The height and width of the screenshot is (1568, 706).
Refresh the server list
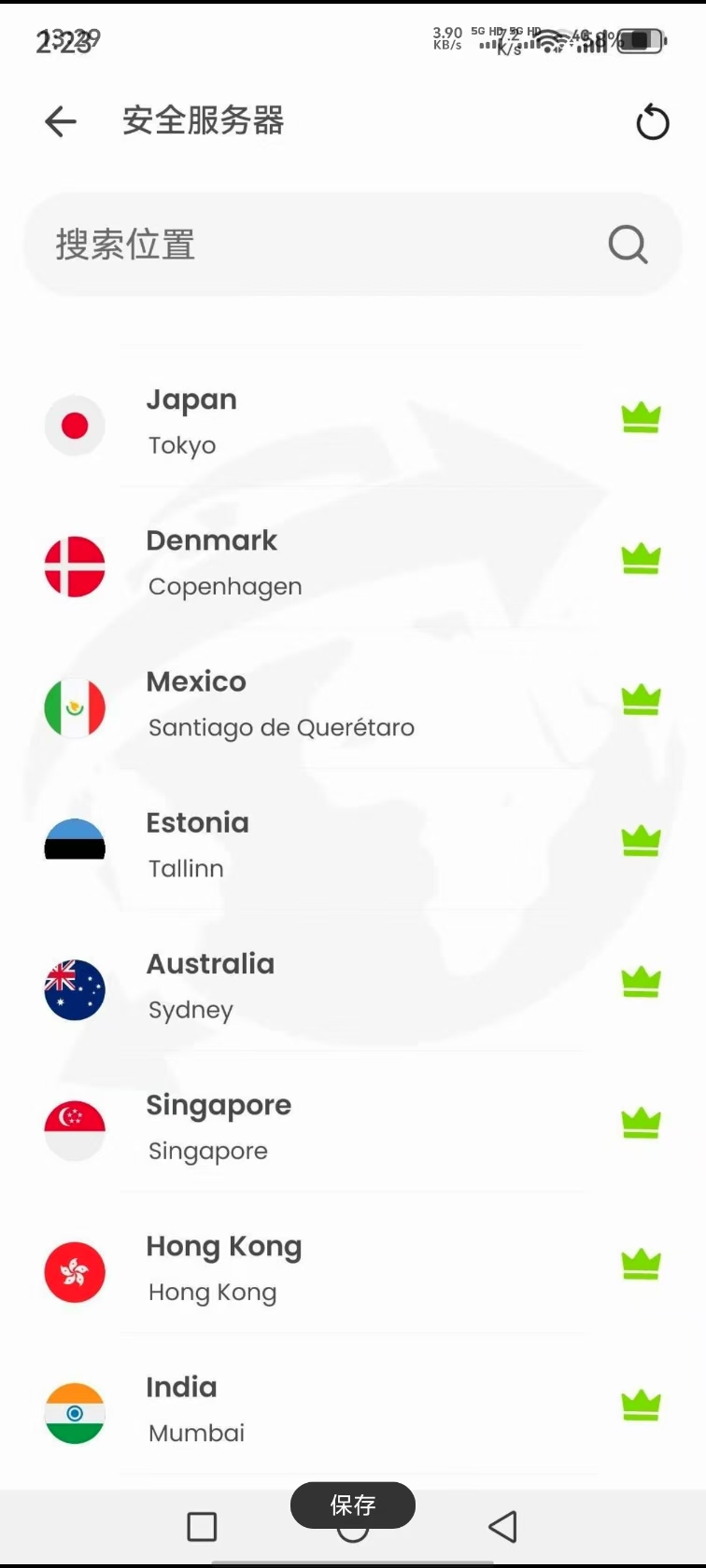click(x=652, y=122)
